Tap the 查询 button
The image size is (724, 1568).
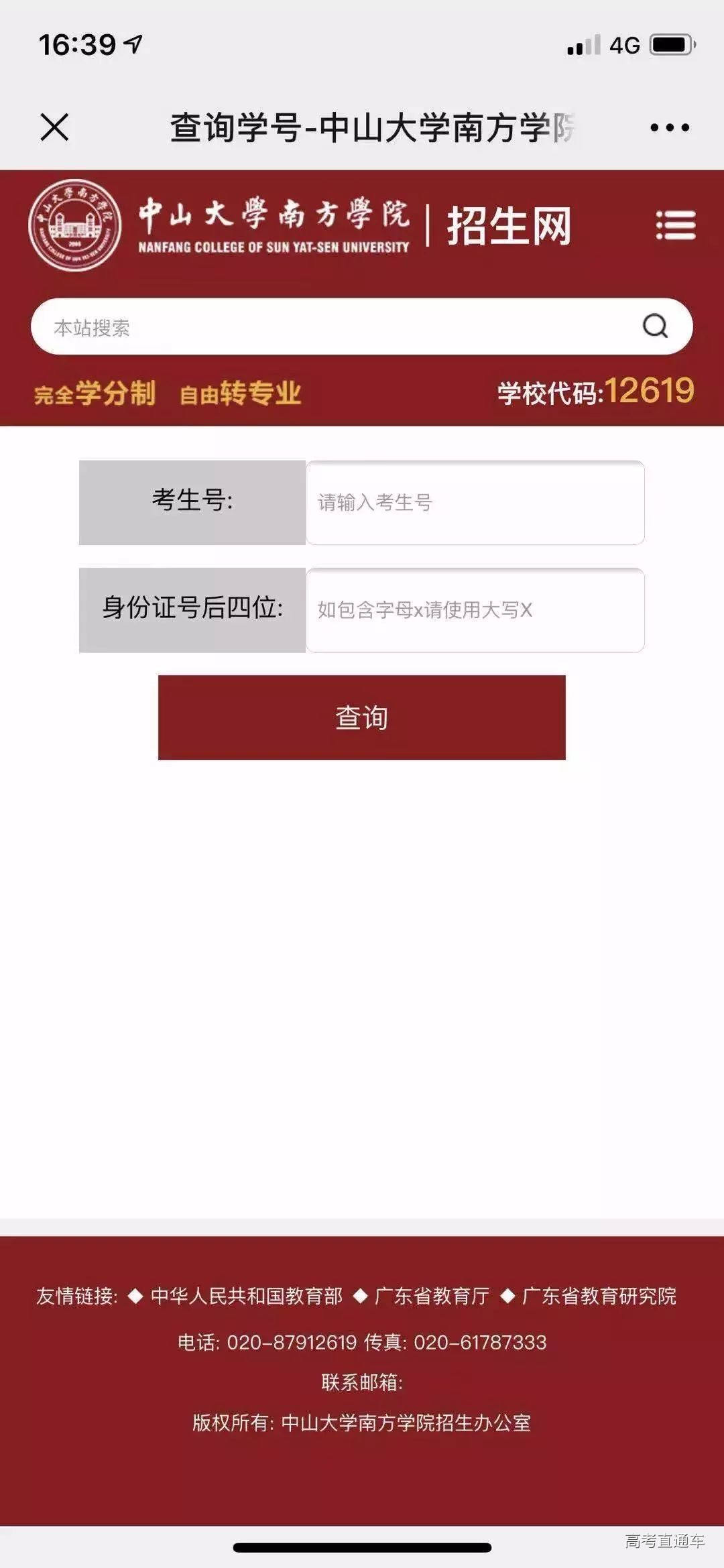point(361,717)
